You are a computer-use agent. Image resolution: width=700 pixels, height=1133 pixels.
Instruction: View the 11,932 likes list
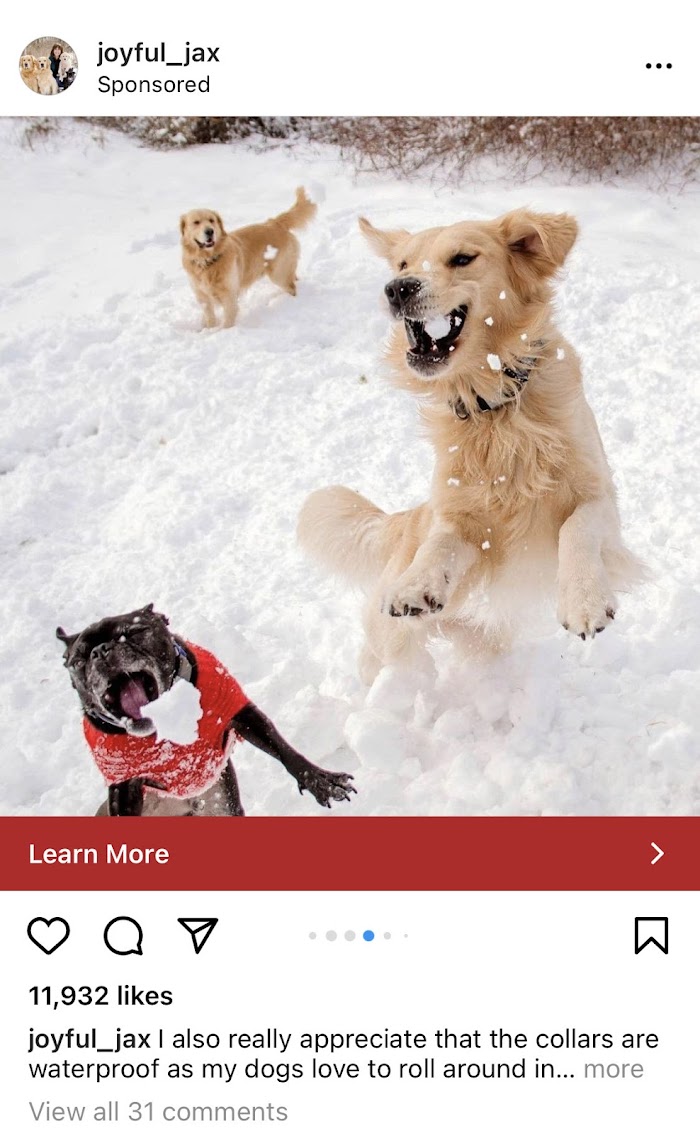pos(100,996)
